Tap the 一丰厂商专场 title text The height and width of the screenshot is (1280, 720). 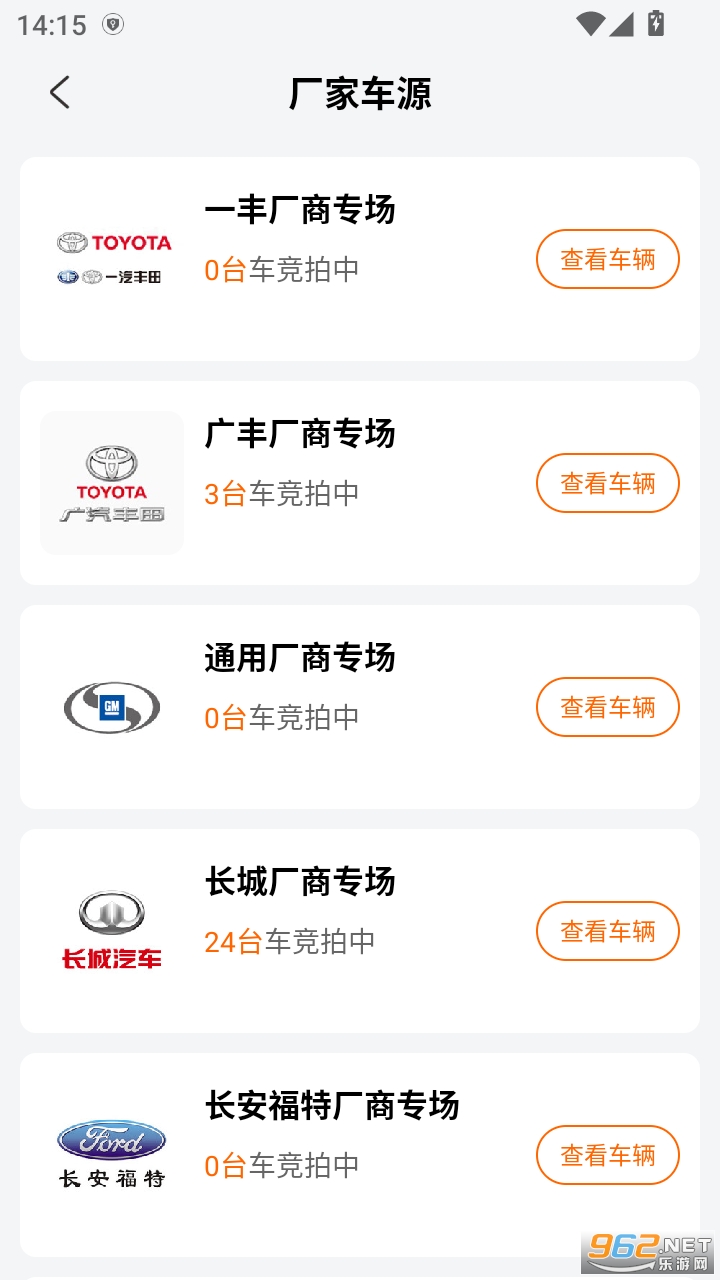point(301,210)
